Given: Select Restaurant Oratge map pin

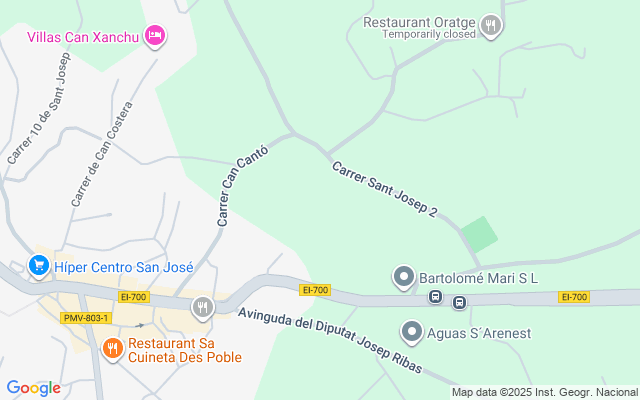Looking at the screenshot, I should pyautogui.click(x=490, y=25).
